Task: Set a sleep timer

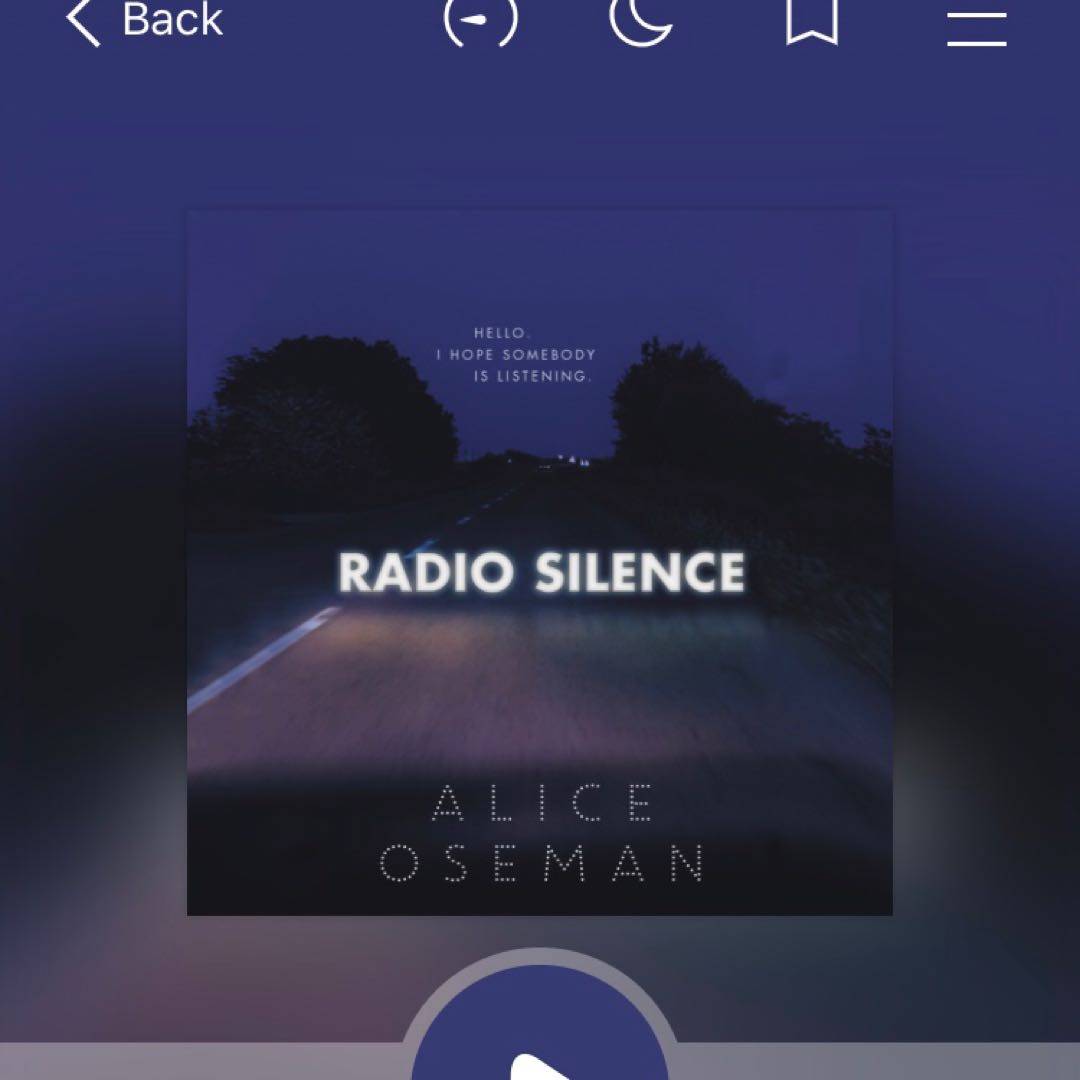Action: pyautogui.click(x=641, y=20)
